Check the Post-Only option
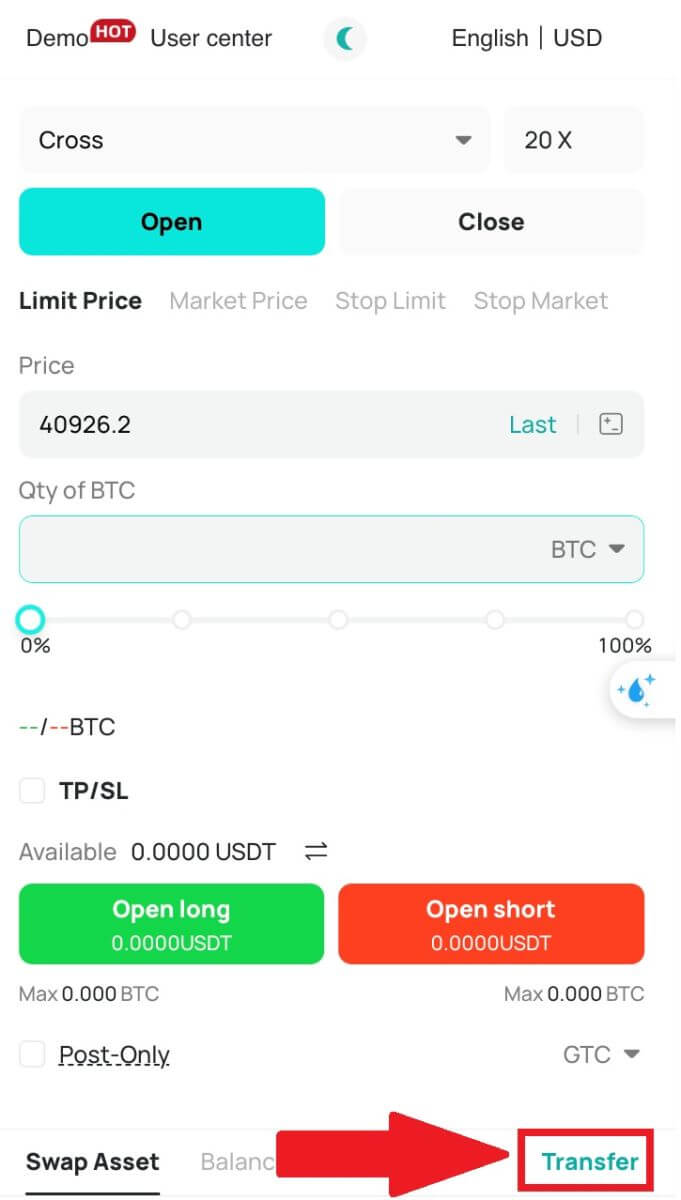The width and height of the screenshot is (681, 1200). (x=33, y=1054)
